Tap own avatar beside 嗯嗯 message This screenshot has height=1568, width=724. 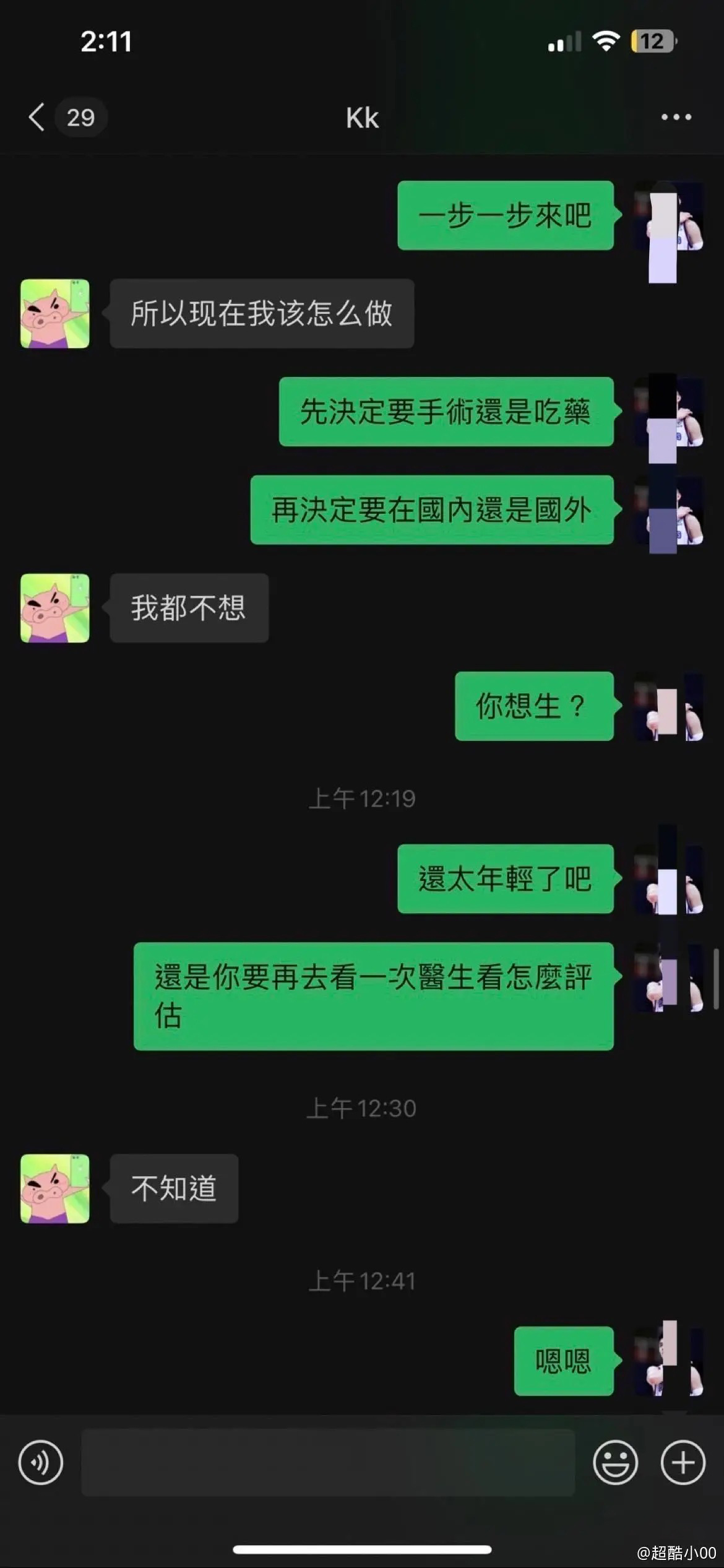click(669, 1361)
